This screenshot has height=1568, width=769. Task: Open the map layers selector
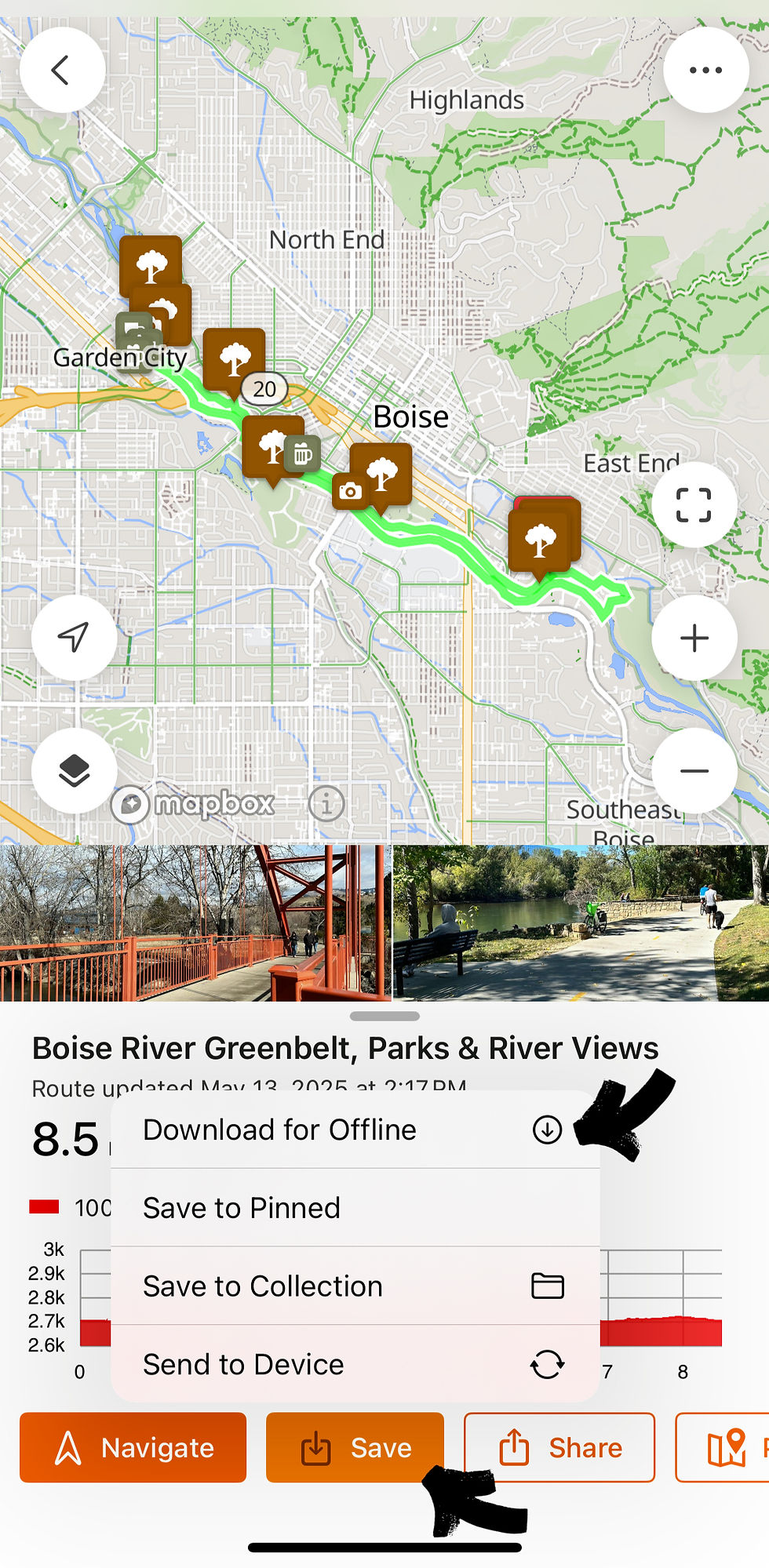(74, 770)
